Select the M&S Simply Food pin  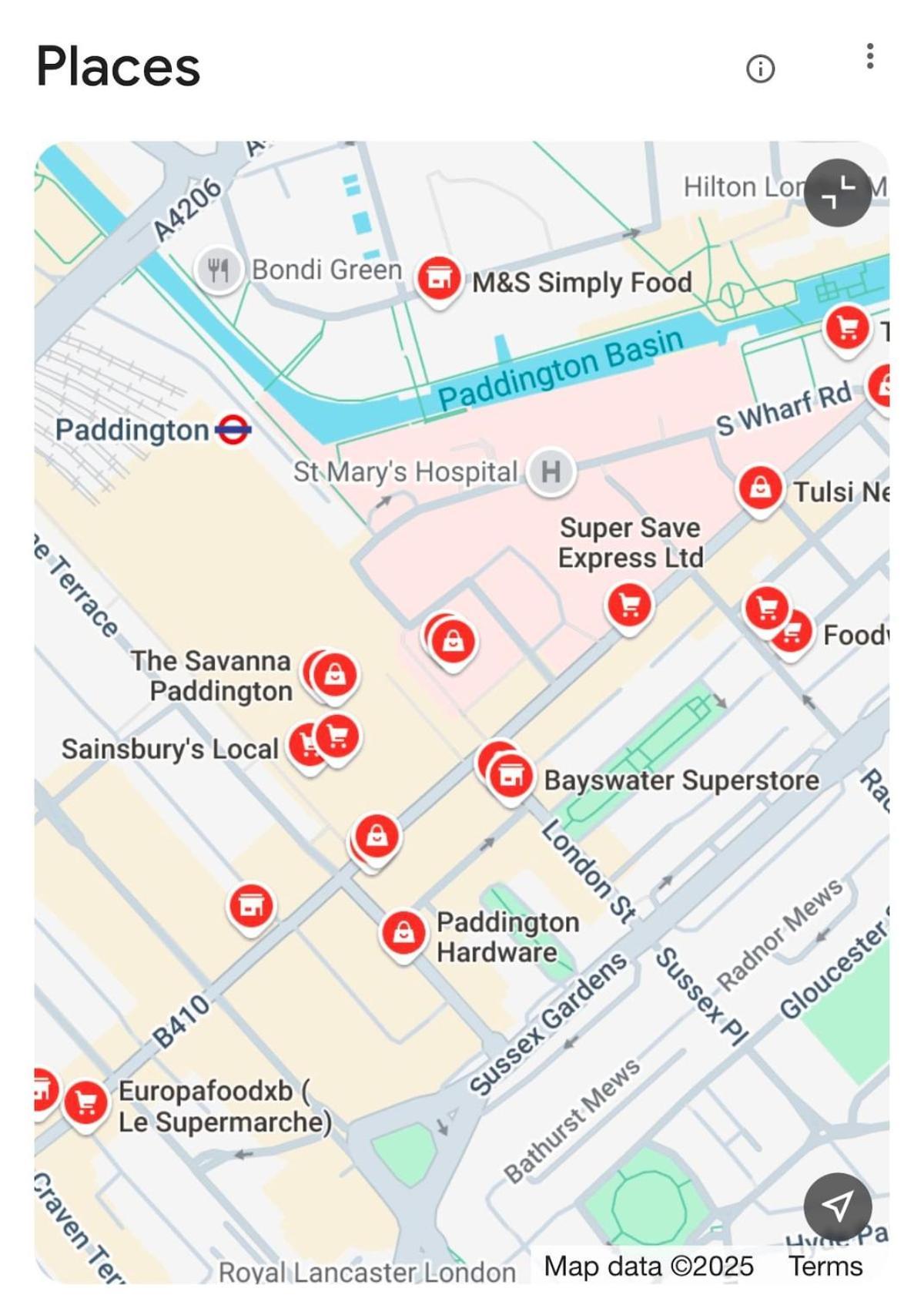tap(439, 278)
